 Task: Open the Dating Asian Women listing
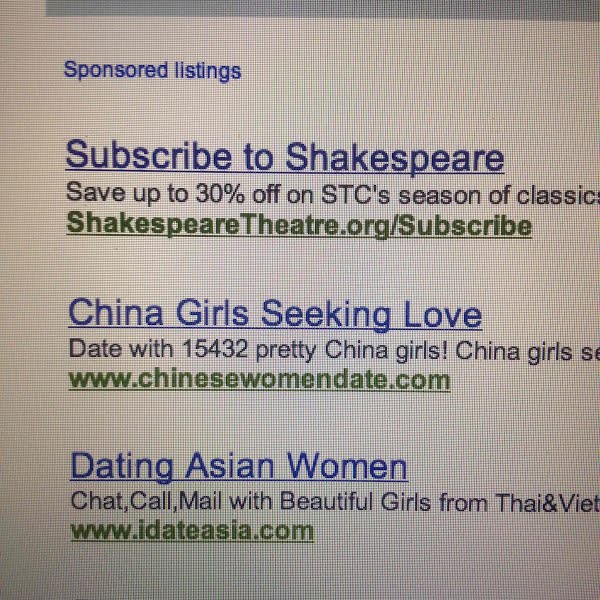(239, 466)
